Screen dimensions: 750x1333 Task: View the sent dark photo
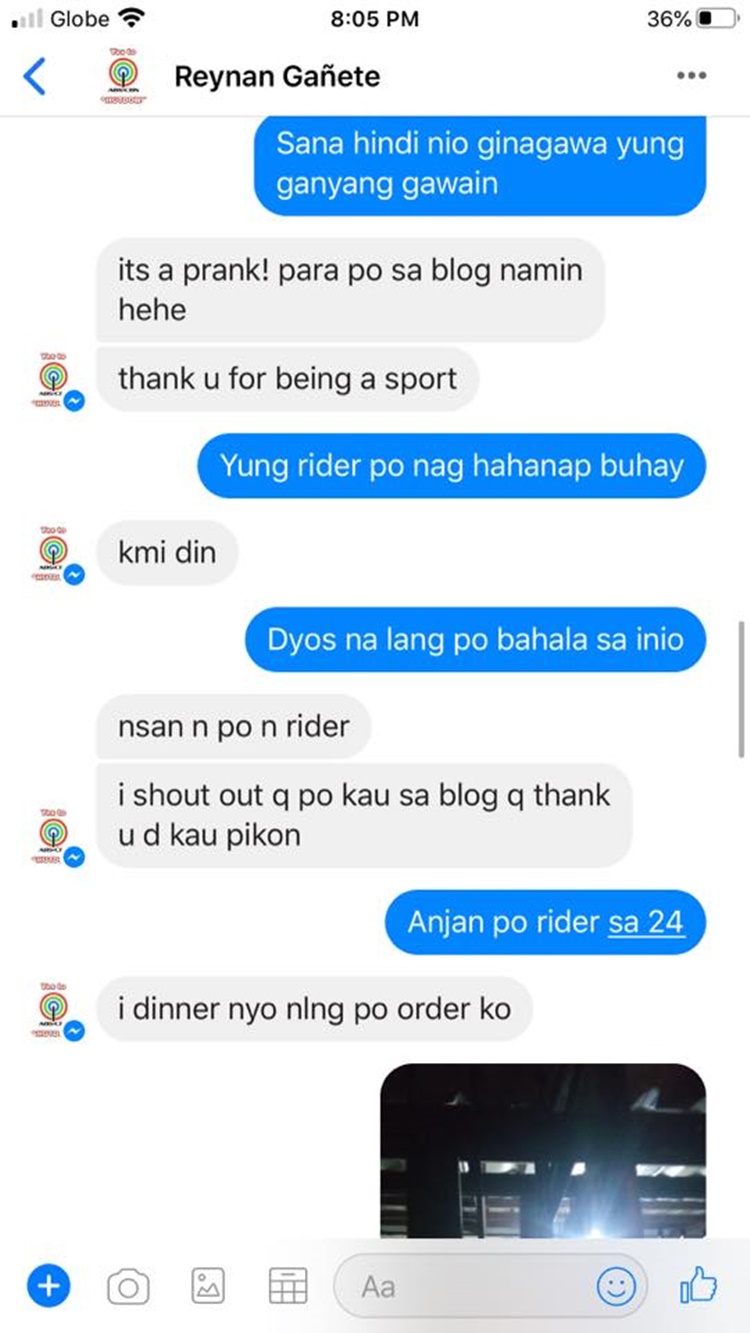coord(543,1150)
